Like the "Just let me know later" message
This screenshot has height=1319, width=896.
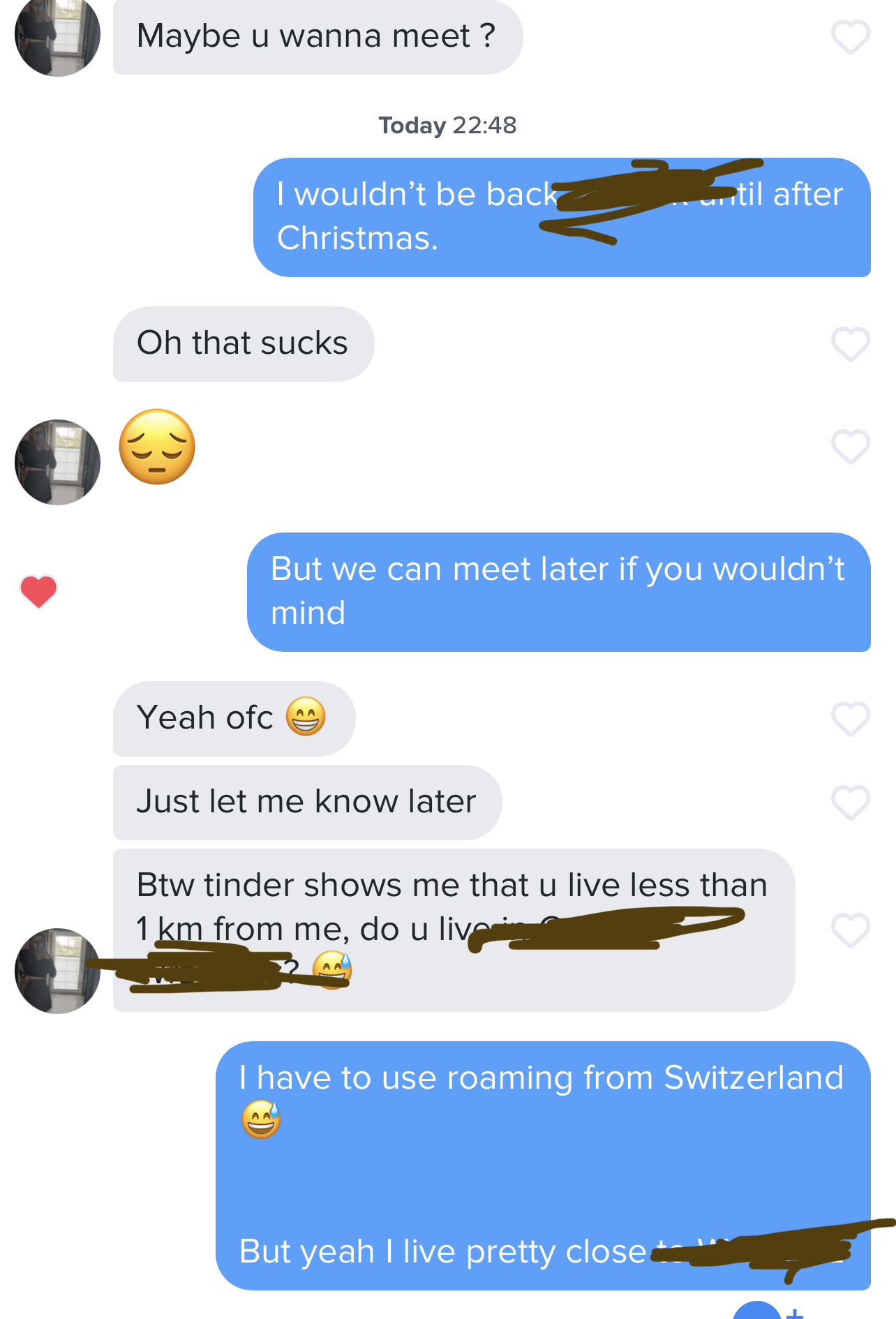pos(850,802)
